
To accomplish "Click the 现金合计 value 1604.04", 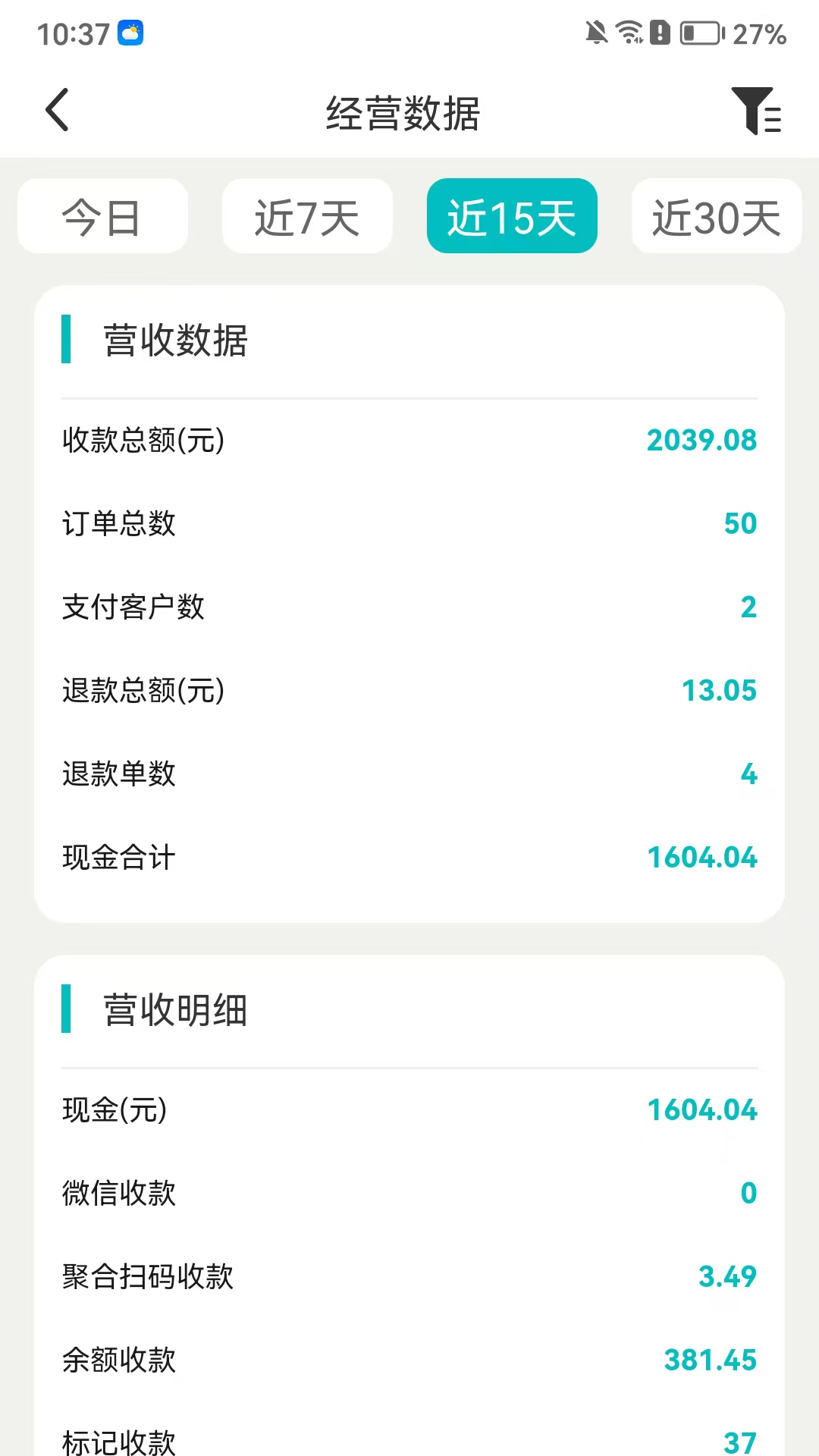I will [x=701, y=858].
